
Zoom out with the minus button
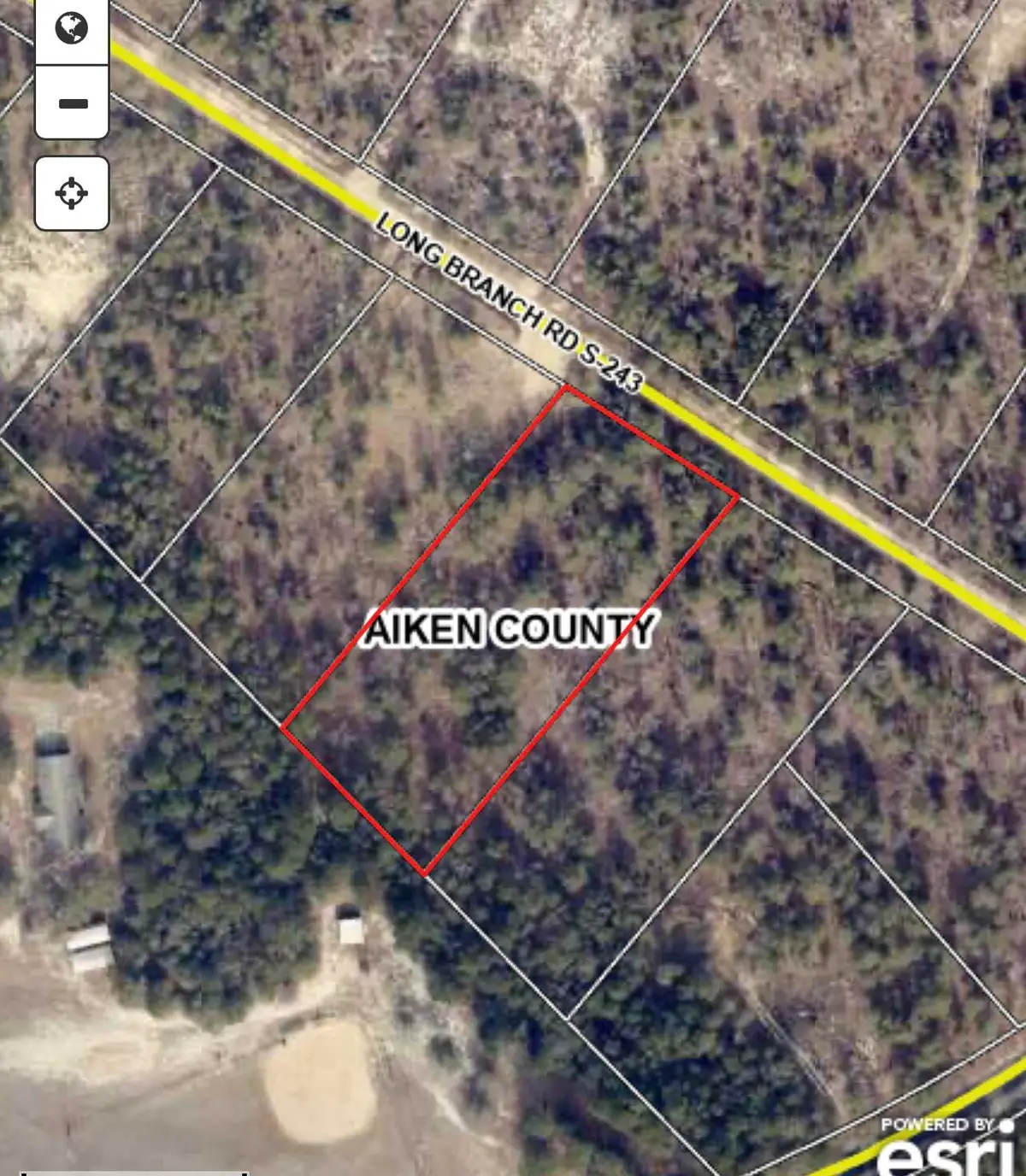72,103
